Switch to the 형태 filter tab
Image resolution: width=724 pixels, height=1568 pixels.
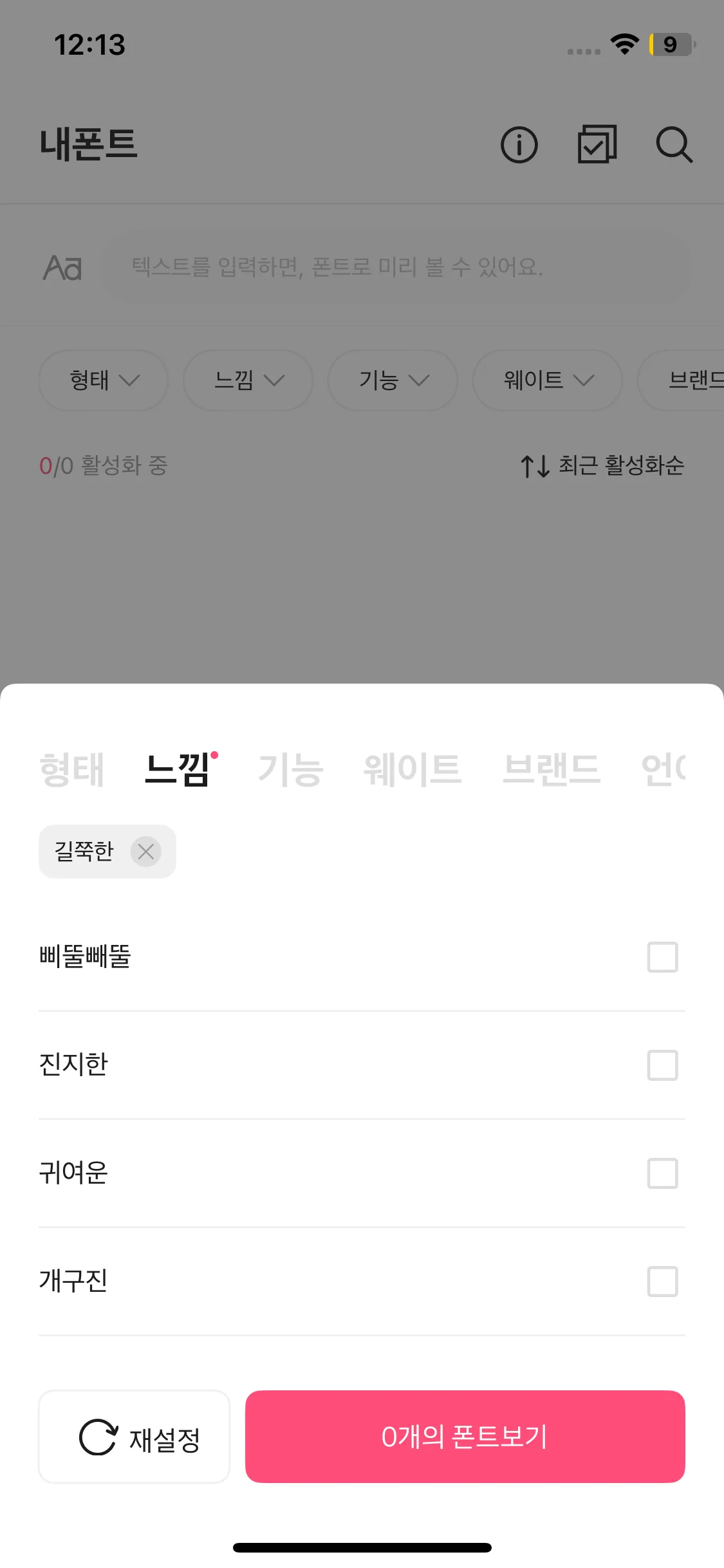point(71,770)
